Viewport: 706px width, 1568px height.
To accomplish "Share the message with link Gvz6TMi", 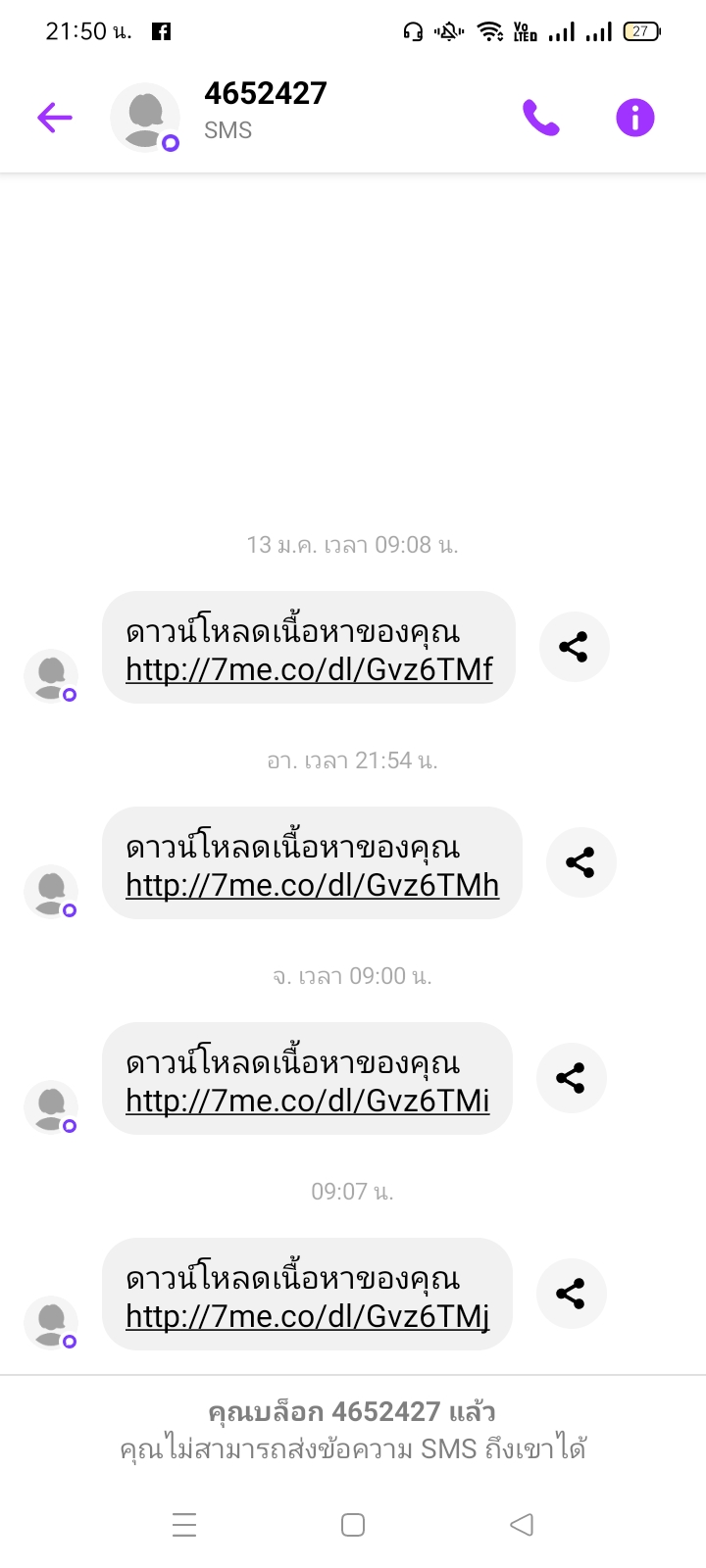I will pos(571,1078).
